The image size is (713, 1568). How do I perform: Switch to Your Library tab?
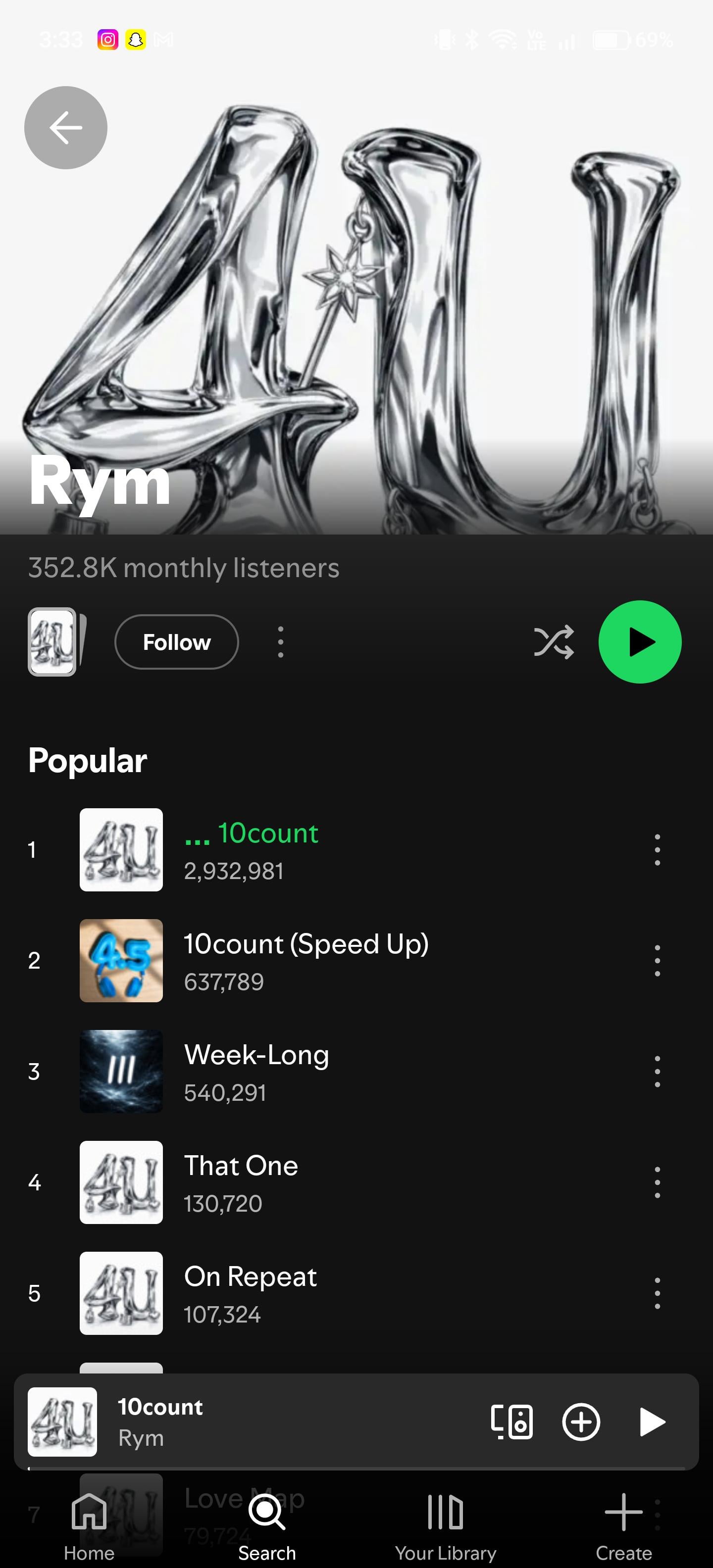pyautogui.click(x=445, y=1526)
